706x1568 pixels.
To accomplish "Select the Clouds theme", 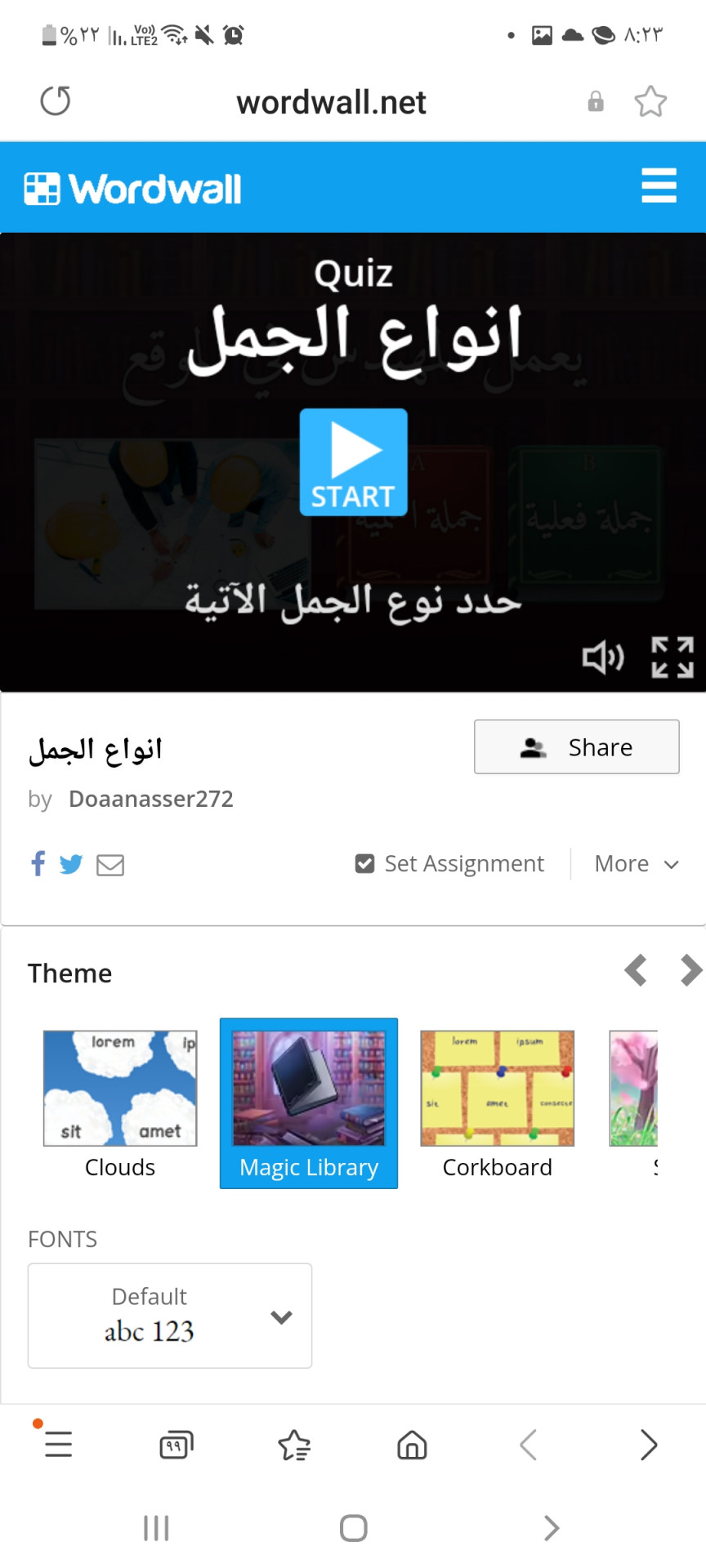I will click(x=120, y=1102).
